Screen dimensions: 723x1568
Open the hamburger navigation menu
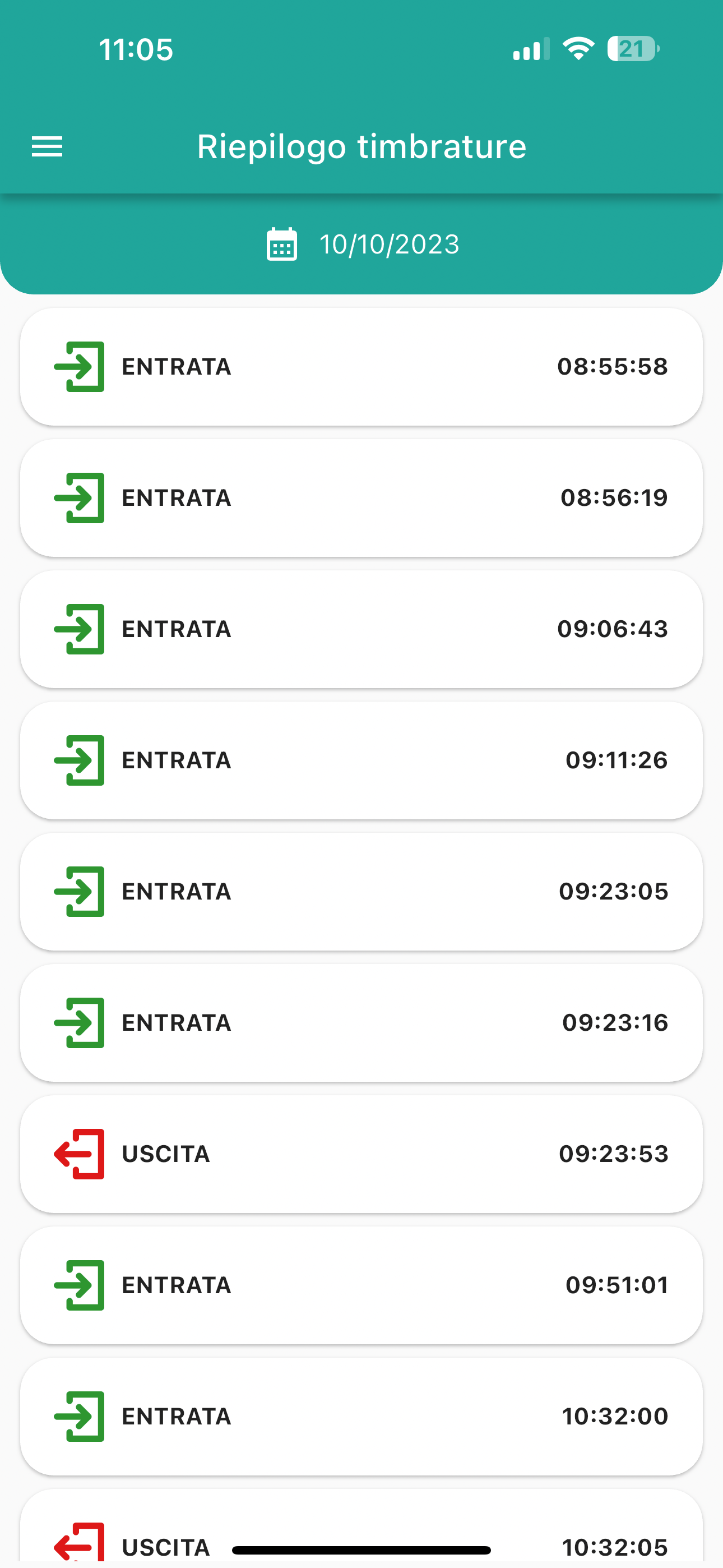pos(47,147)
